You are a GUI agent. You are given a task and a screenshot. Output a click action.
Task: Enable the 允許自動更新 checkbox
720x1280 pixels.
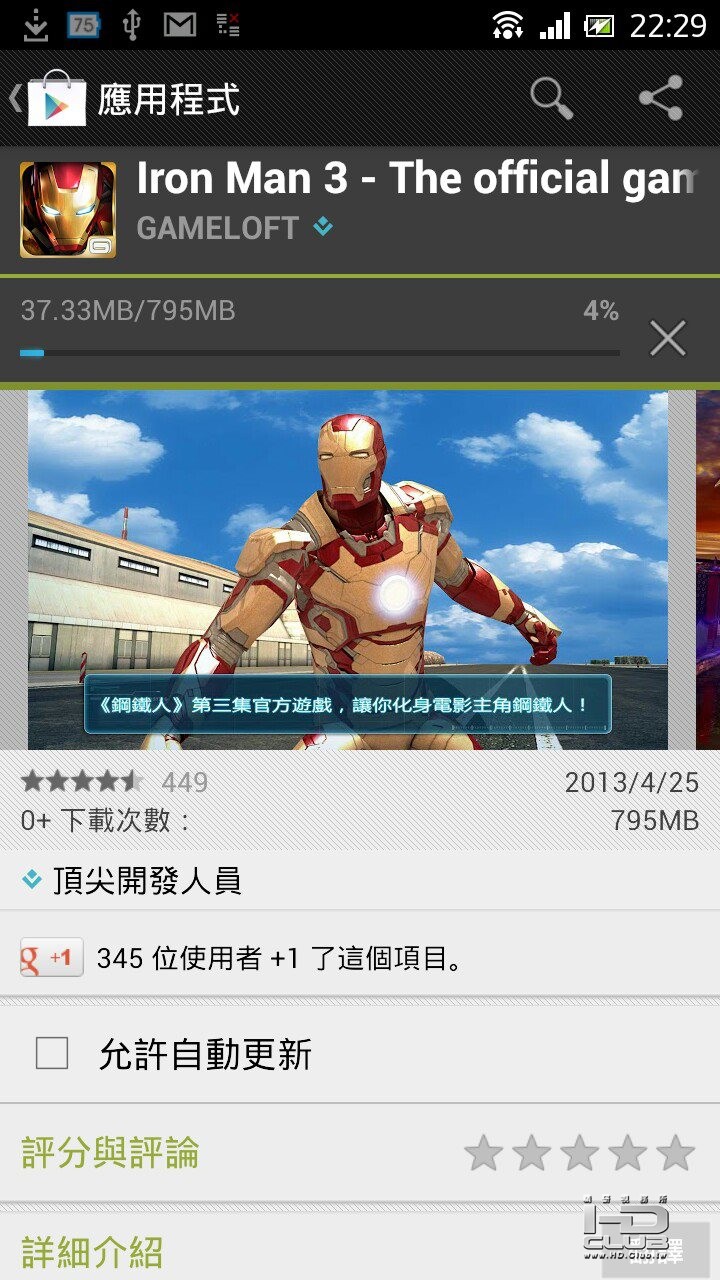click(x=52, y=1053)
